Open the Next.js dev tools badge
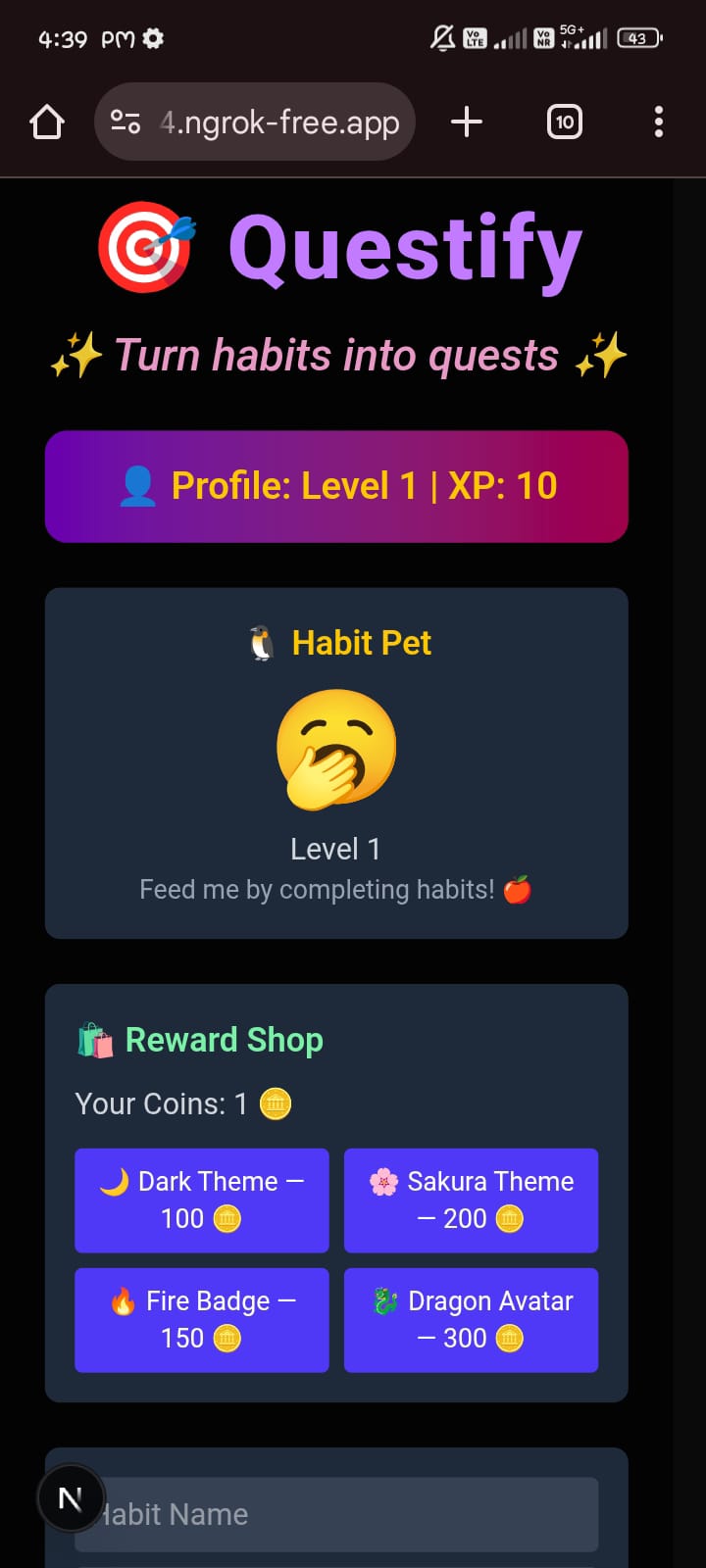Screen dimensions: 706x1568 point(71,1498)
